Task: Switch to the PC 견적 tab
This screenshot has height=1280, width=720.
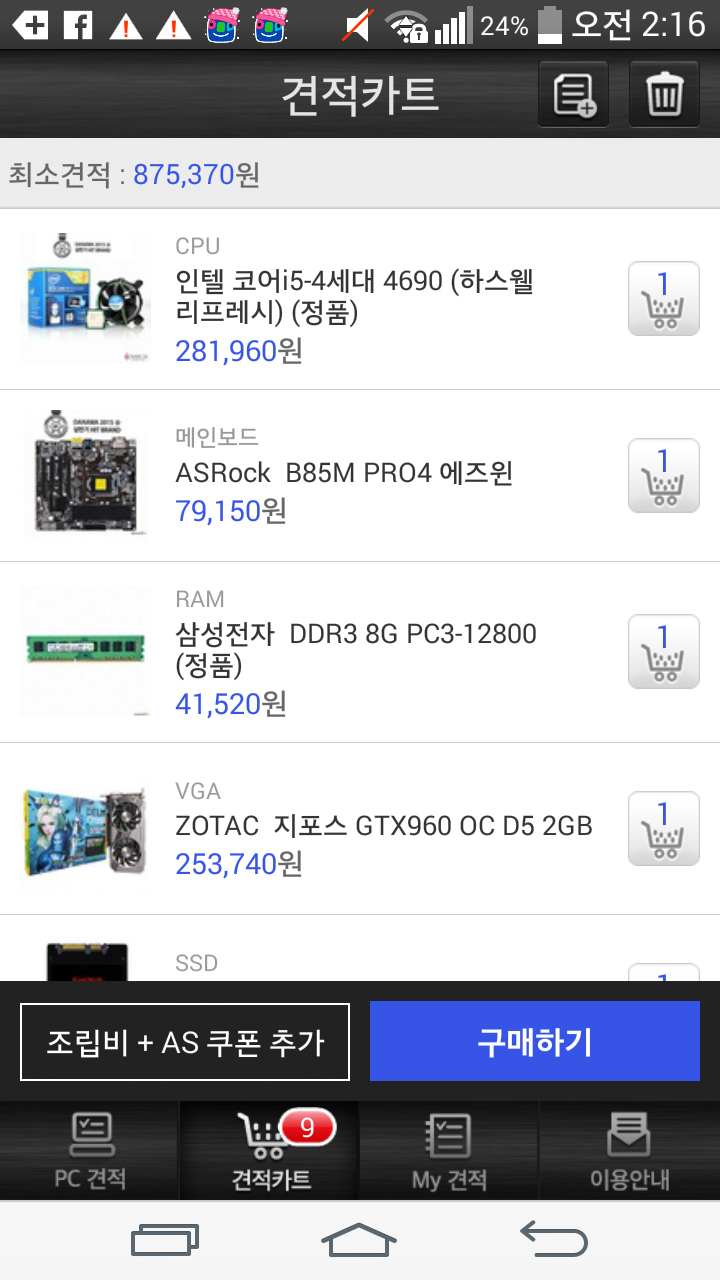Action: tap(90, 1151)
